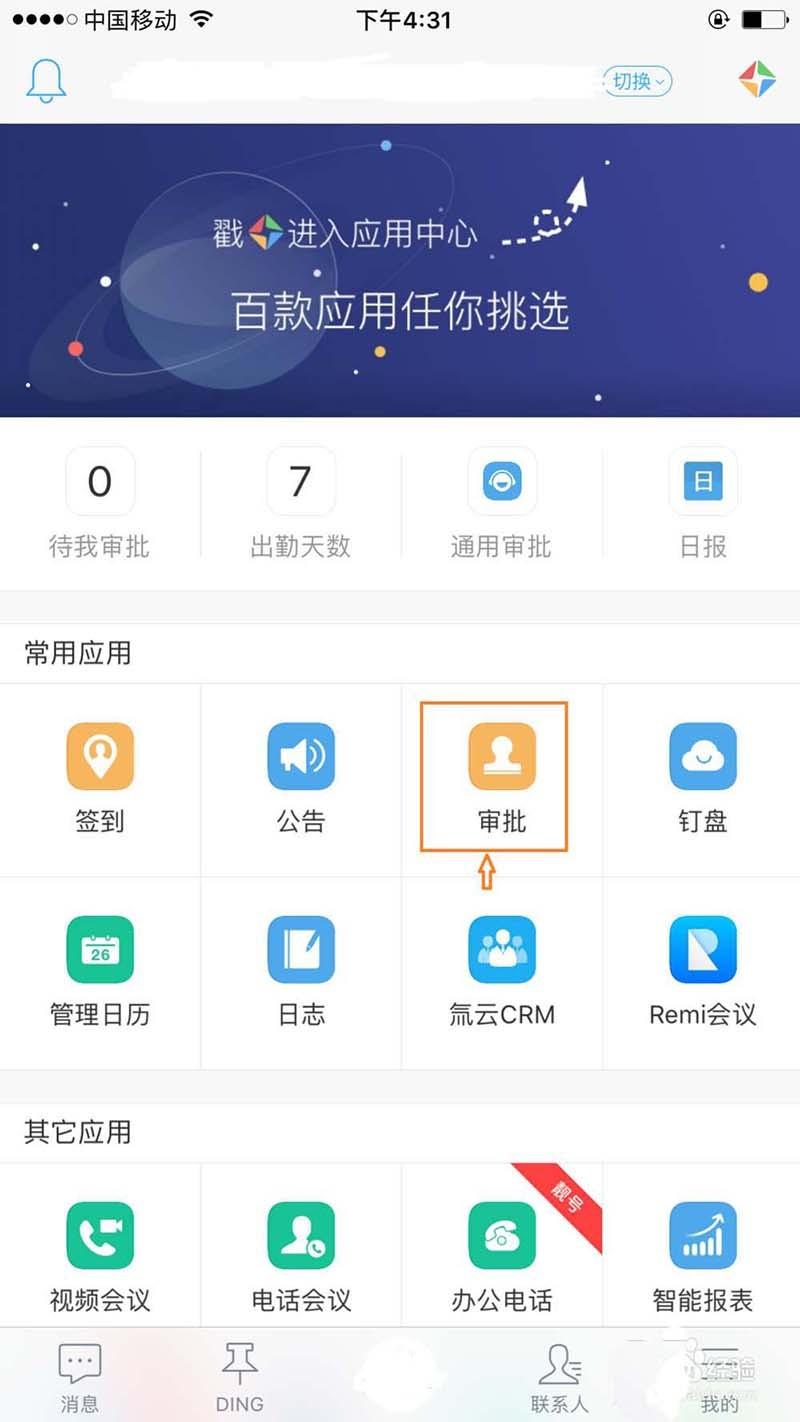Open 办公电话 office phone with 靓号 badge
Screen dimensions: 800x1422
click(500, 1255)
